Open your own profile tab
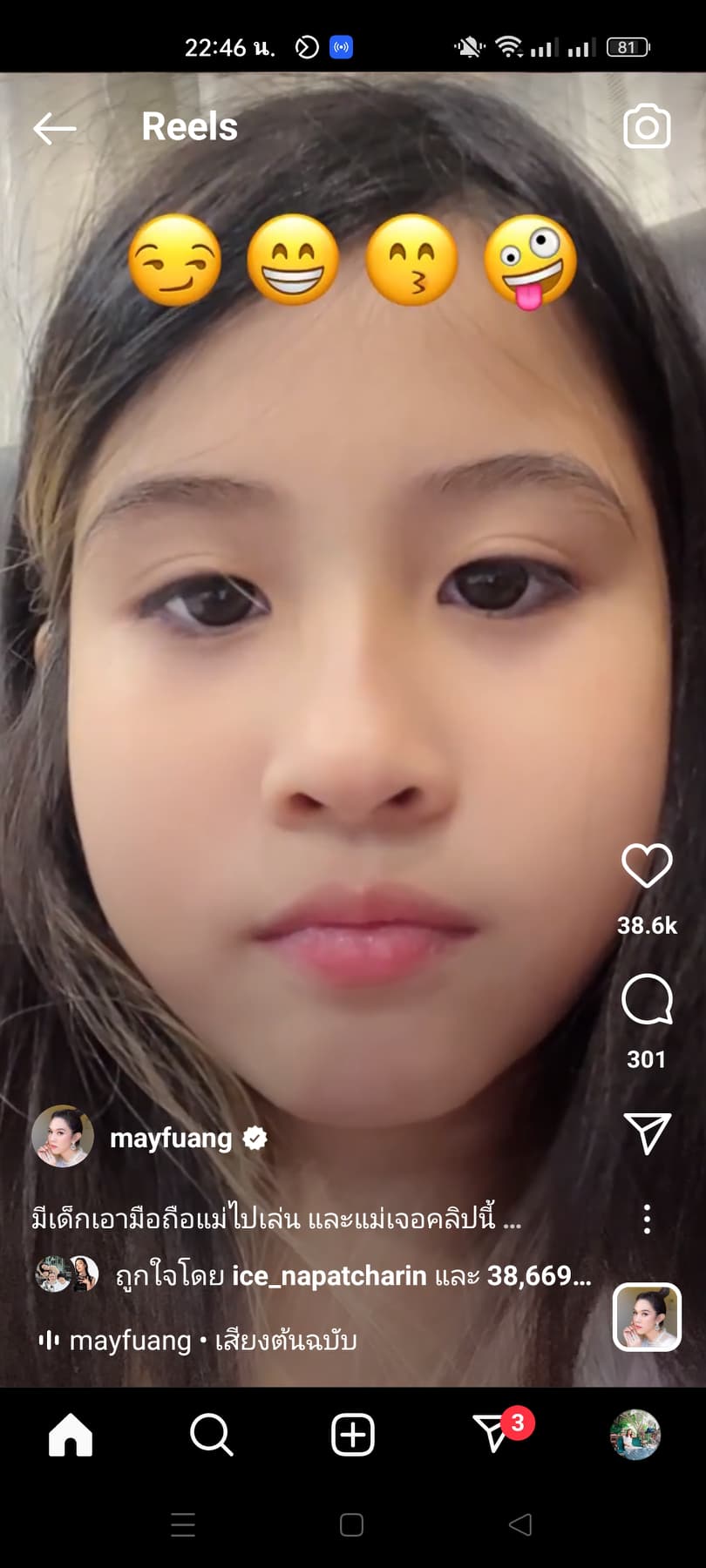 [635, 1435]
